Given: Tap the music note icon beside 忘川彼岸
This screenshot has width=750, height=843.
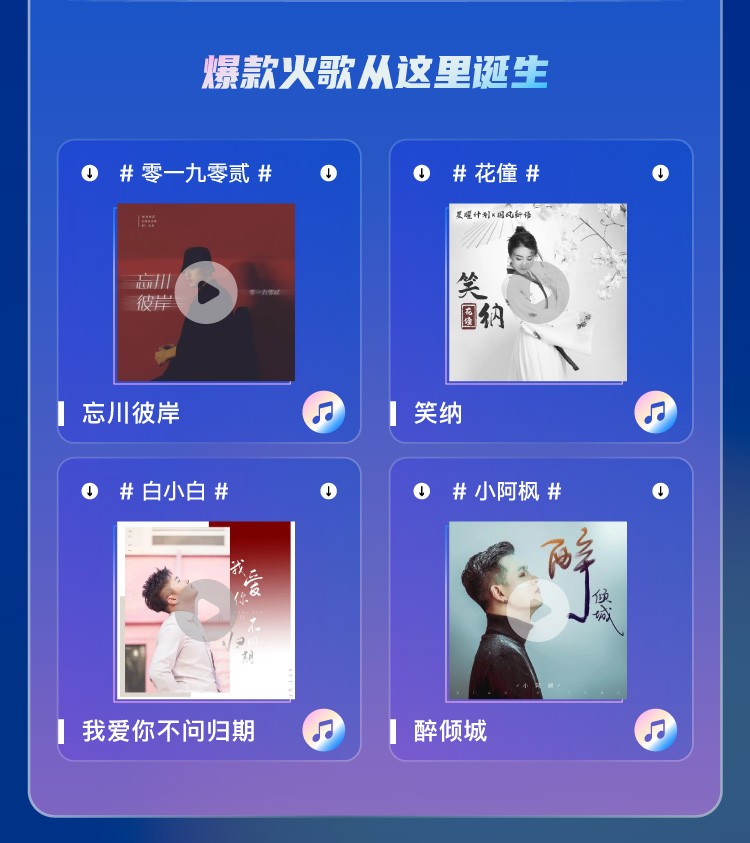Looking at the screenshot, I should coord(324,412).
